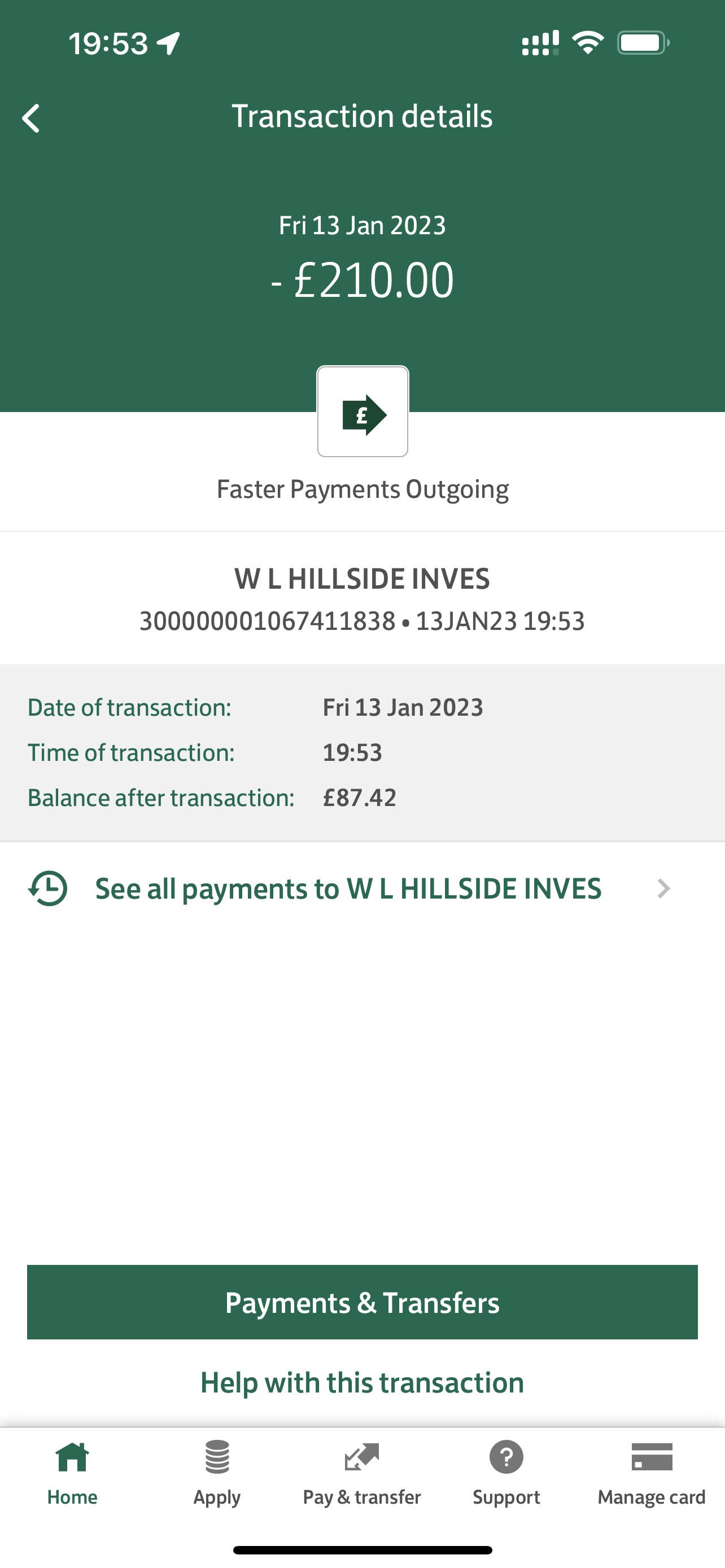See all payments to W L HILLSIDE INVES
Screen dimensions: 725x1568
pyautogui.click(x=348, y=888)
